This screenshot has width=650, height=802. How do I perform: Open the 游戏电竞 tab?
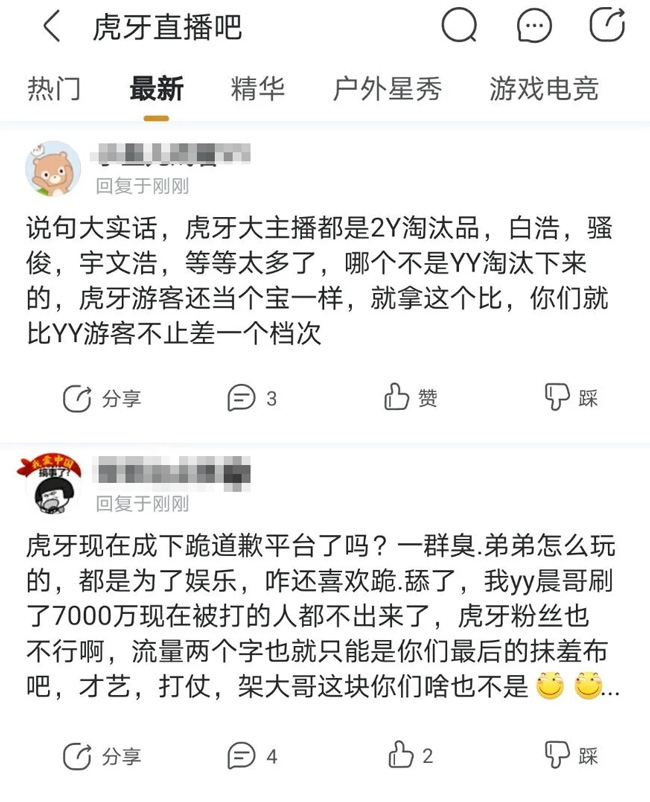pyautogui.click(x=543, y=88)
